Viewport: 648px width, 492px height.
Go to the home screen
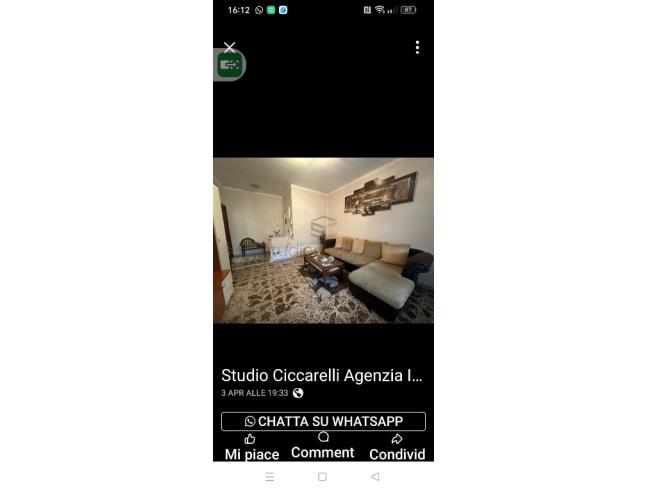tap(322, 477)
